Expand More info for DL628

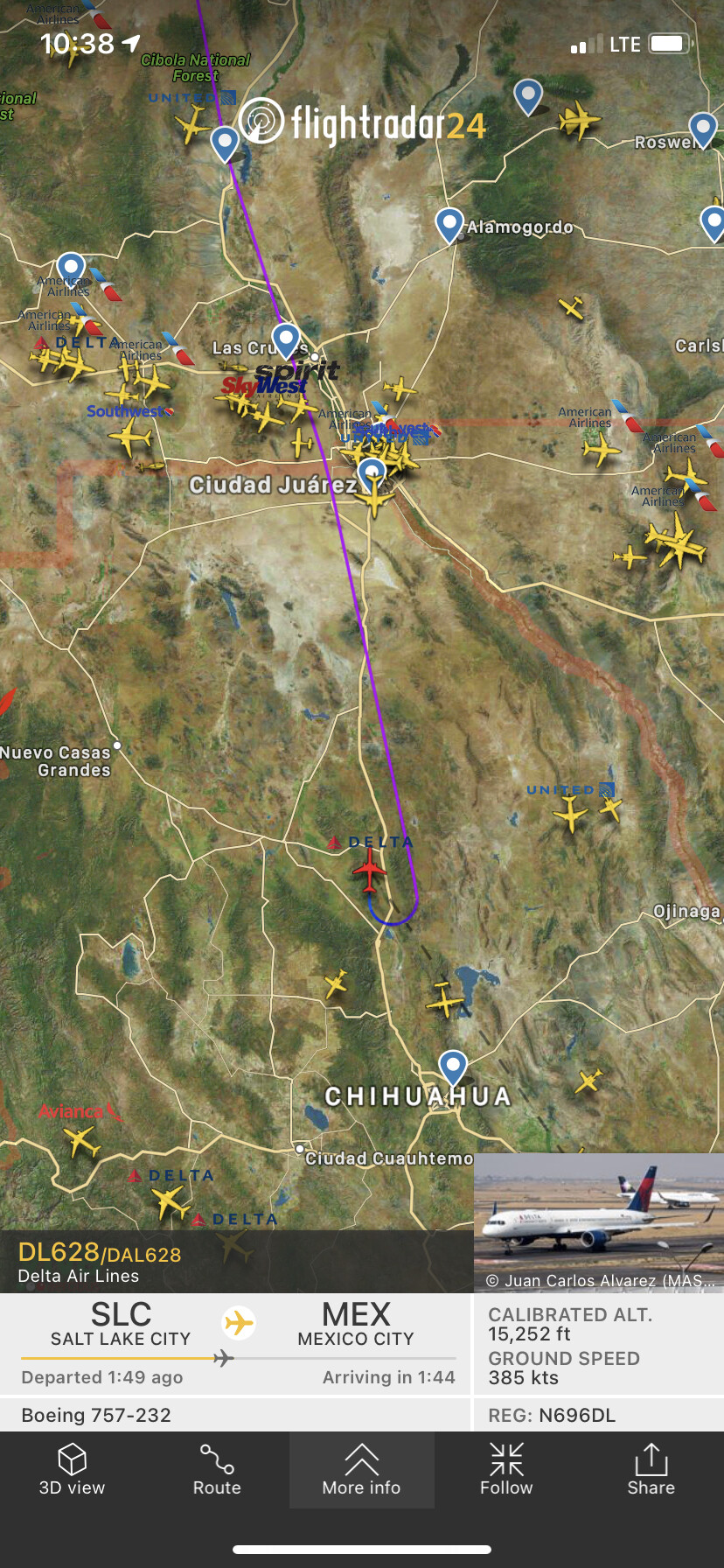(361, 1470)
